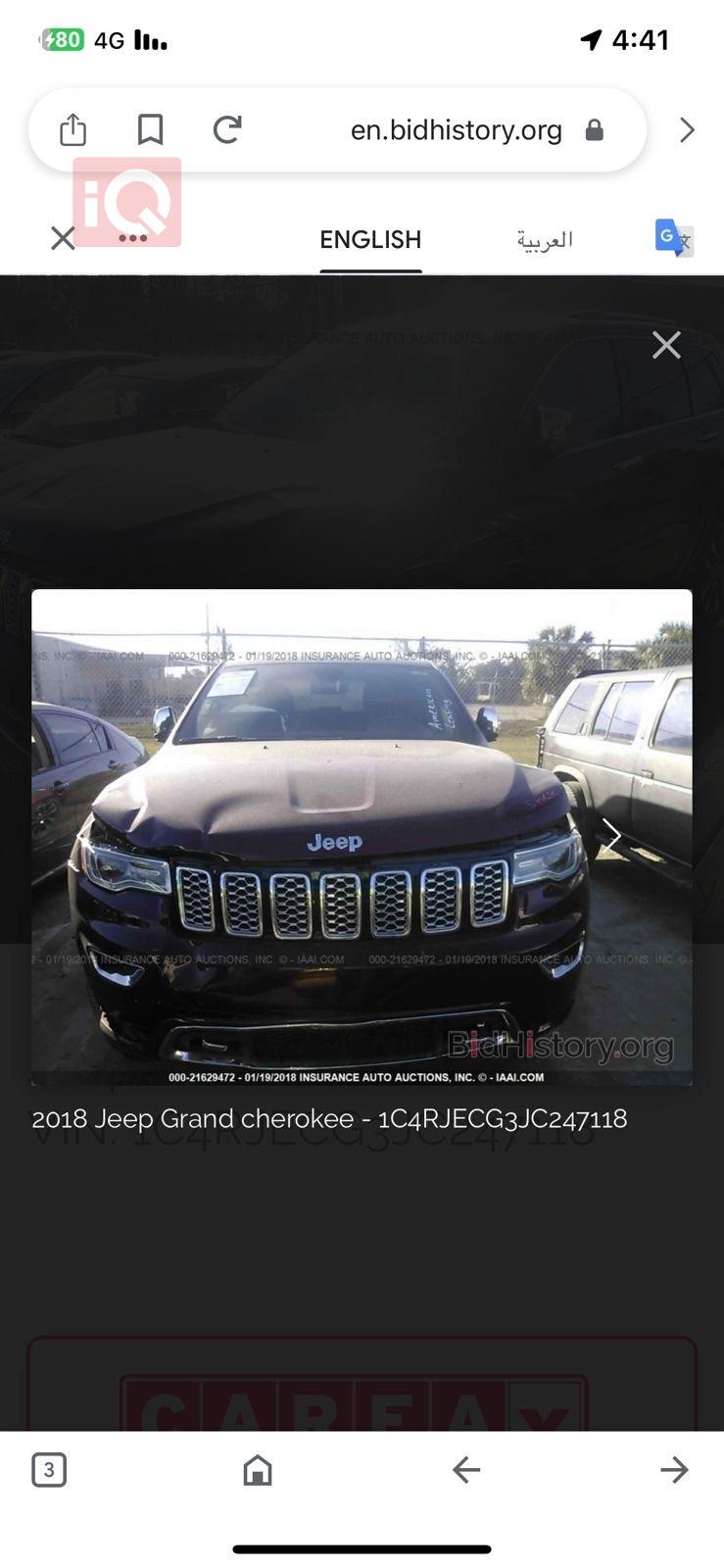Share this page
Image resolution: width=724 pixels, height=1568 pixels.
[72, 129]
